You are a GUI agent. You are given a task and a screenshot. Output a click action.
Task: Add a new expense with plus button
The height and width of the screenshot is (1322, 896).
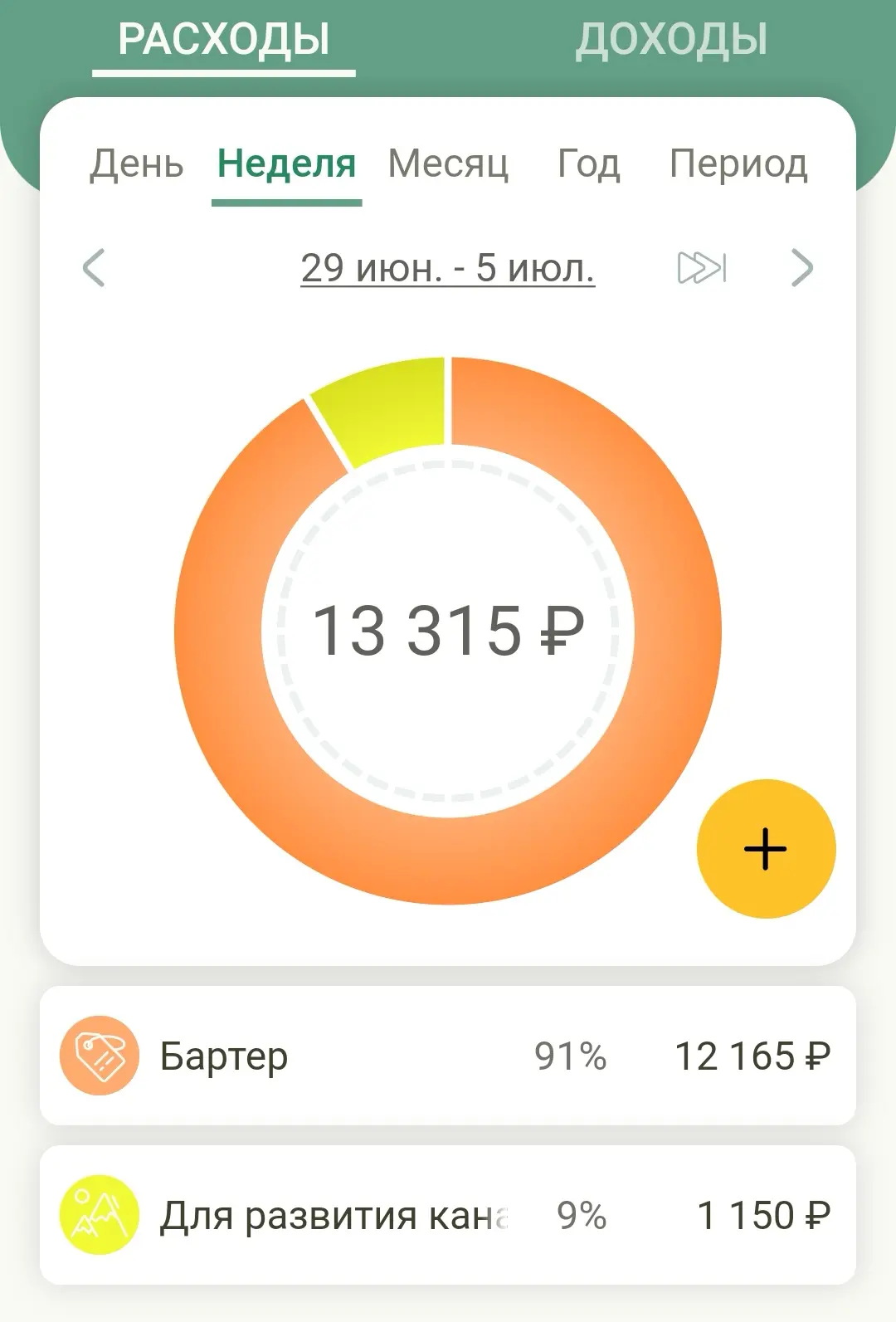point(766,848)
